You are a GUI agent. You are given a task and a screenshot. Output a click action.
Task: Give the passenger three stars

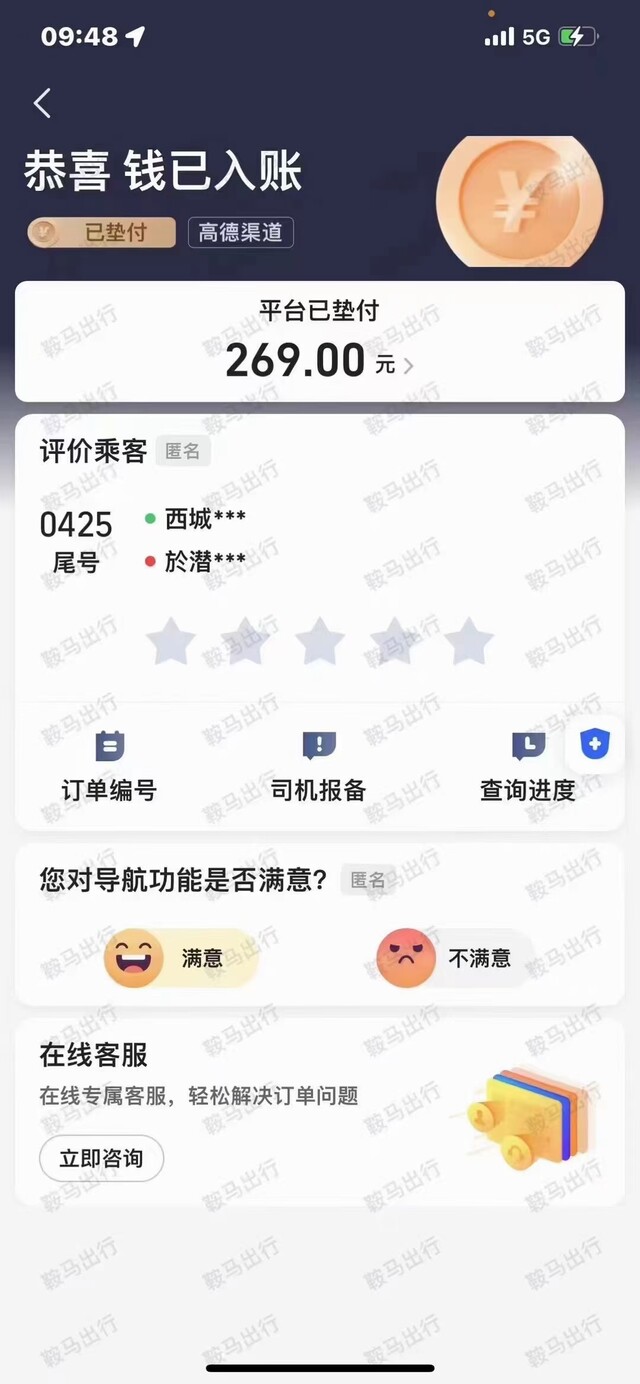point(320,641)
